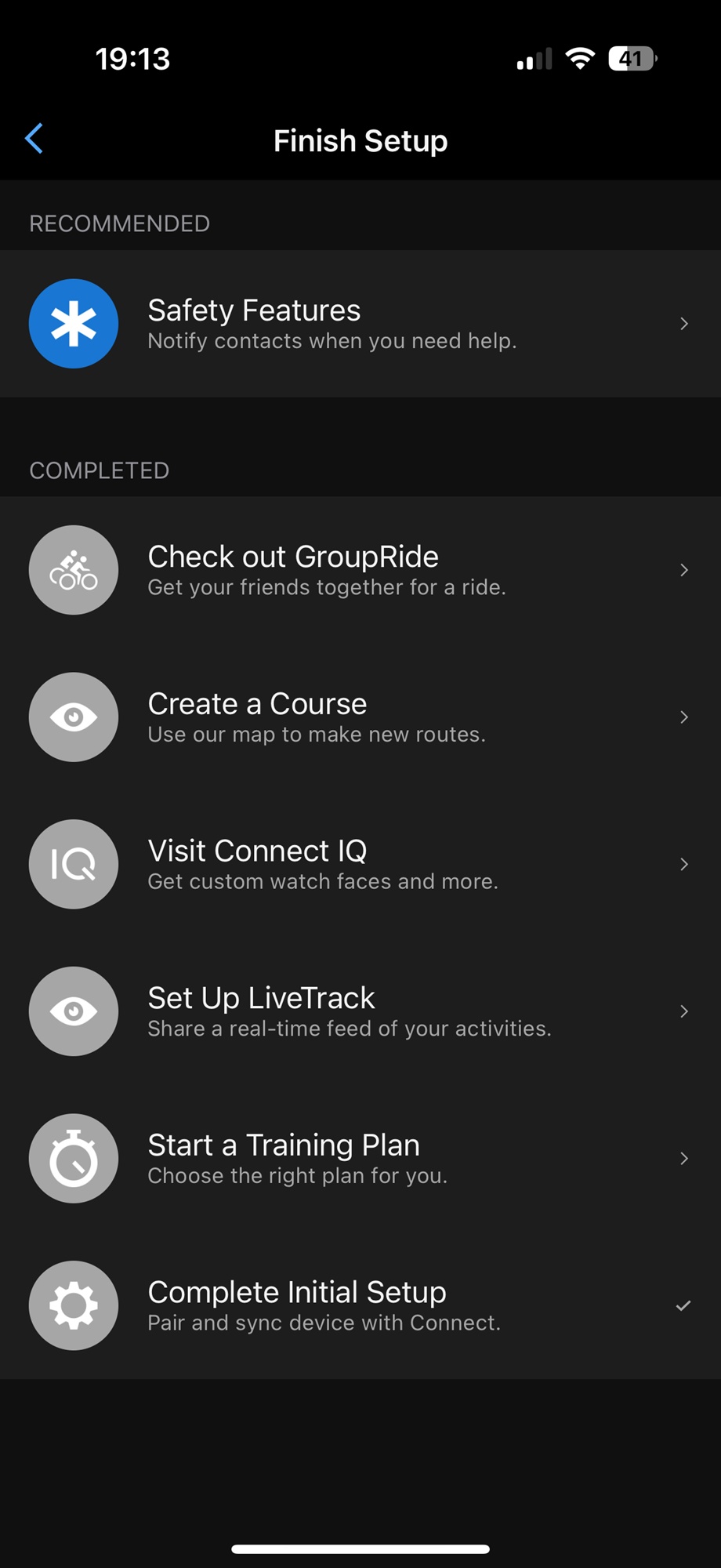
Task: Select the Create a Course row
Action: [x=360, y=717]
